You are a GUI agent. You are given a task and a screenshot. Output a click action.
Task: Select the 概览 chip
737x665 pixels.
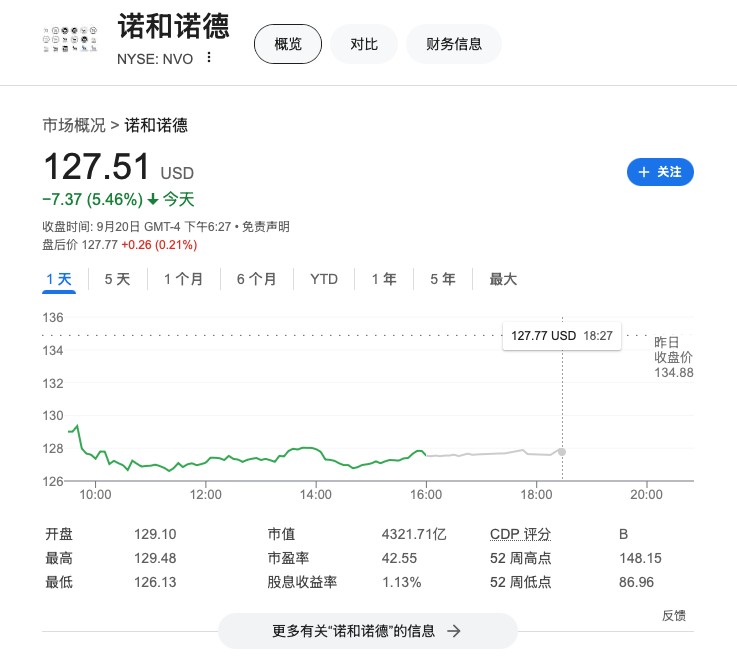click(x=288, y=44)
